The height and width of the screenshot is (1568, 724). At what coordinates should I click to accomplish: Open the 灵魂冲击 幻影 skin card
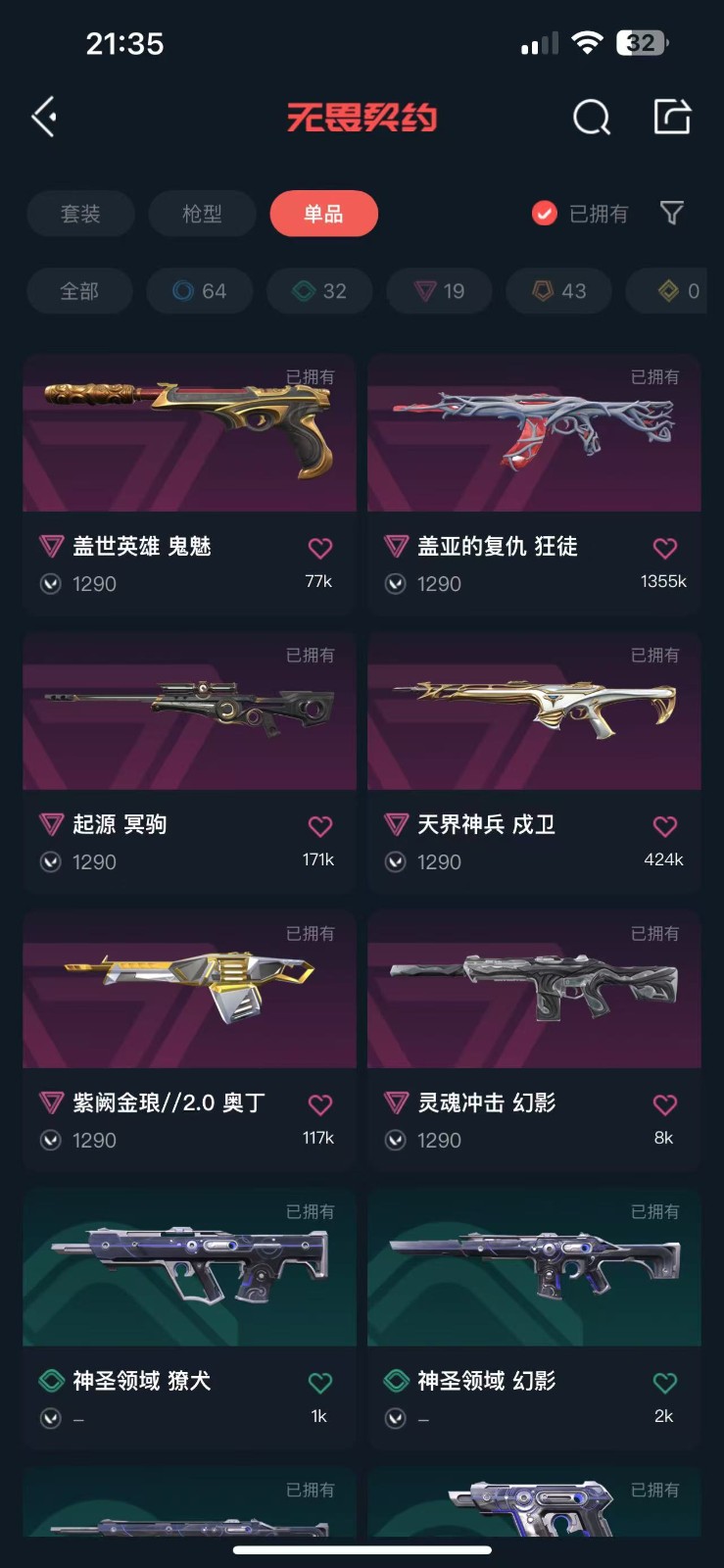534,992
